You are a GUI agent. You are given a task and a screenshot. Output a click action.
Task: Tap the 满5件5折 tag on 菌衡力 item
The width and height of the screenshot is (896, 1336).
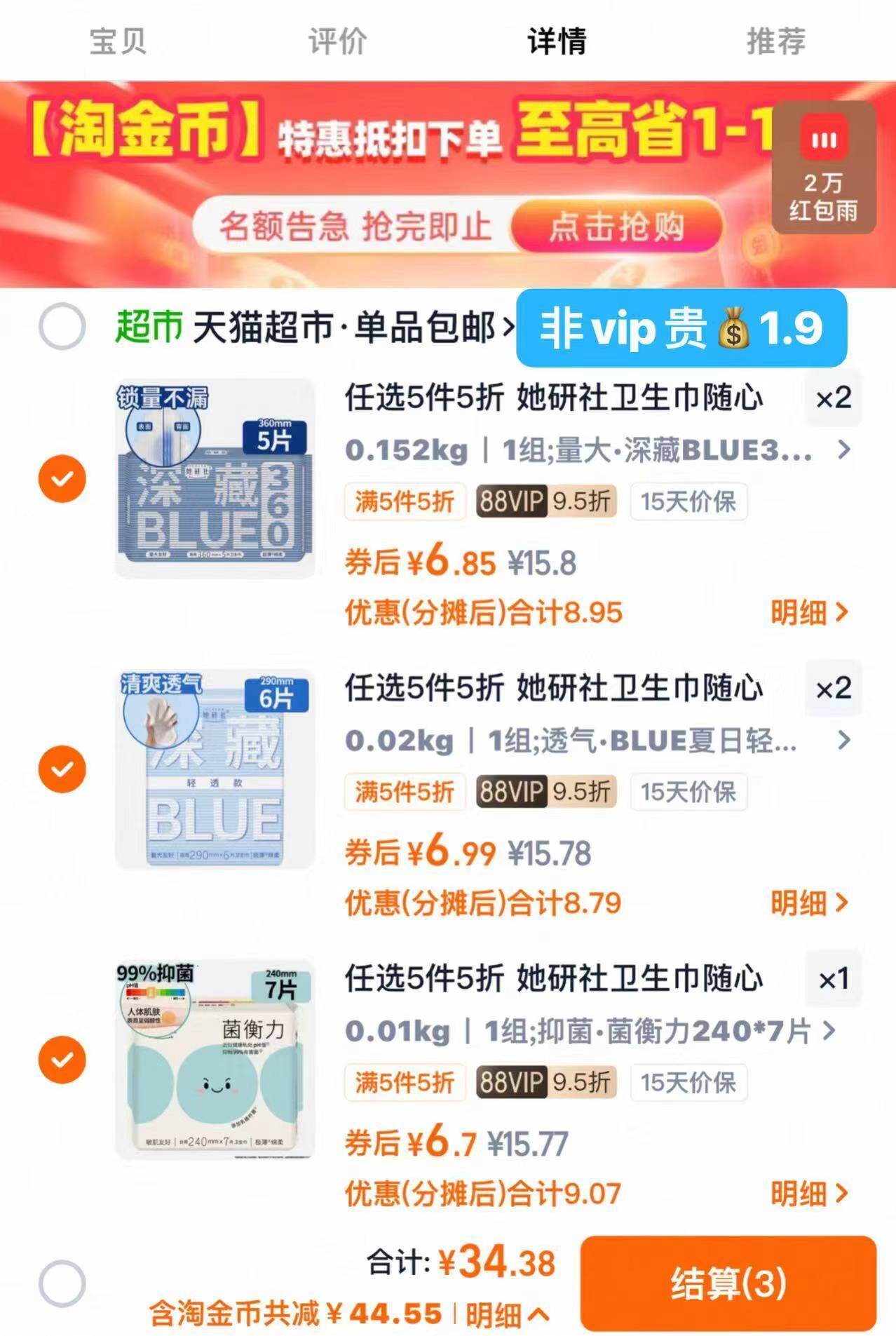pyautogui.click(x=405, y=1082)
